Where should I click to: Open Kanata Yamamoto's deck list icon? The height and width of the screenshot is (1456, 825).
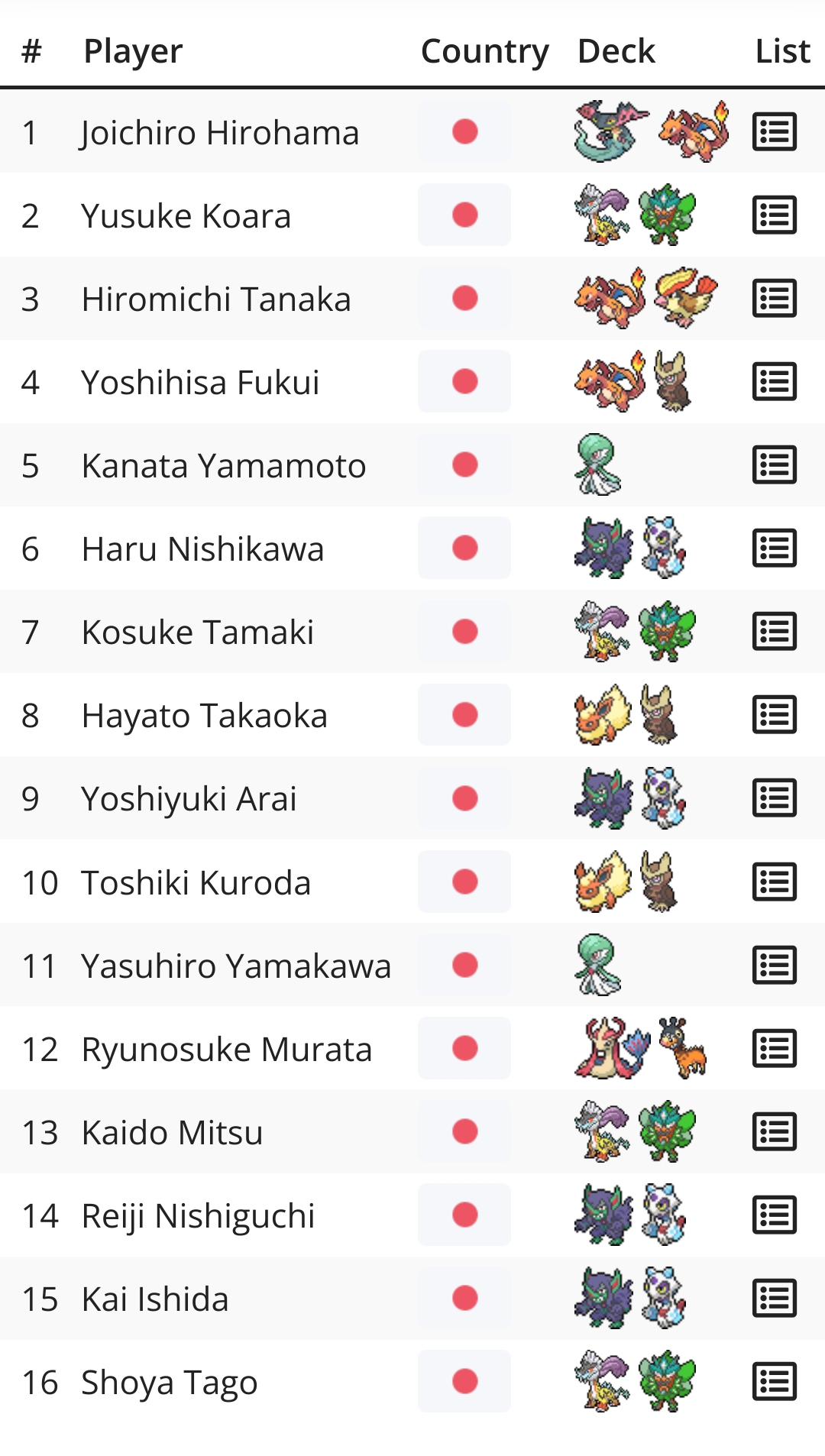pyautogui.click(x=775, y=465)
